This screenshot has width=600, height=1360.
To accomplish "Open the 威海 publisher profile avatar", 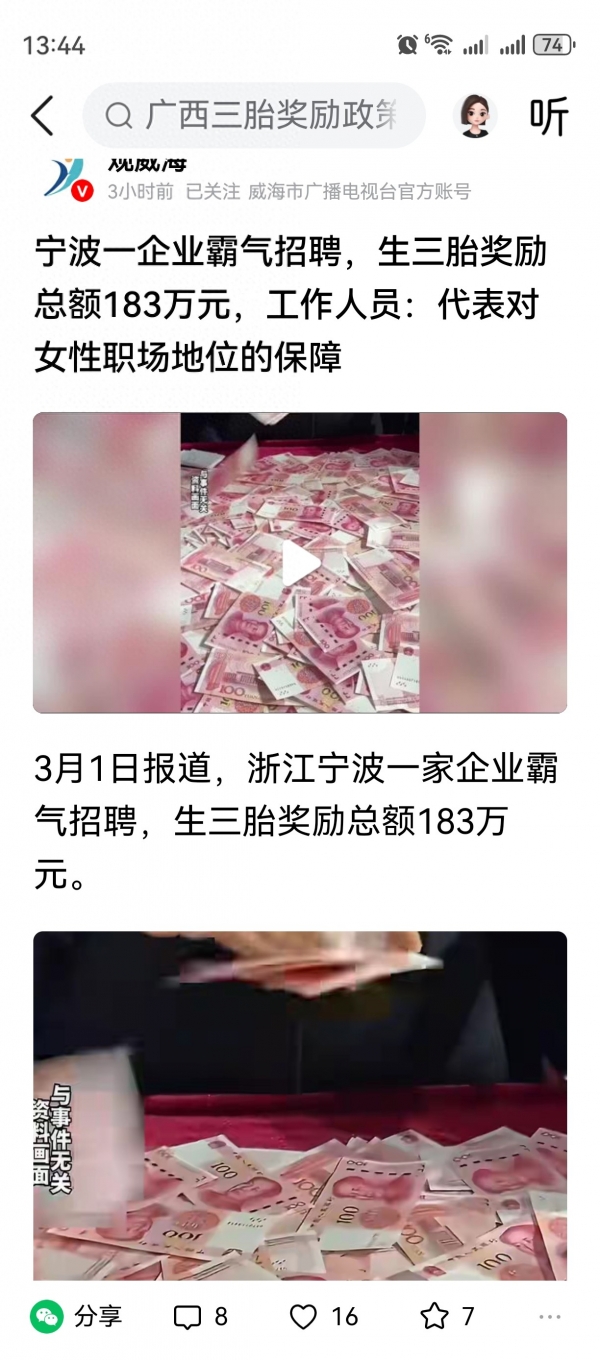I will click(x=67, y=178).
